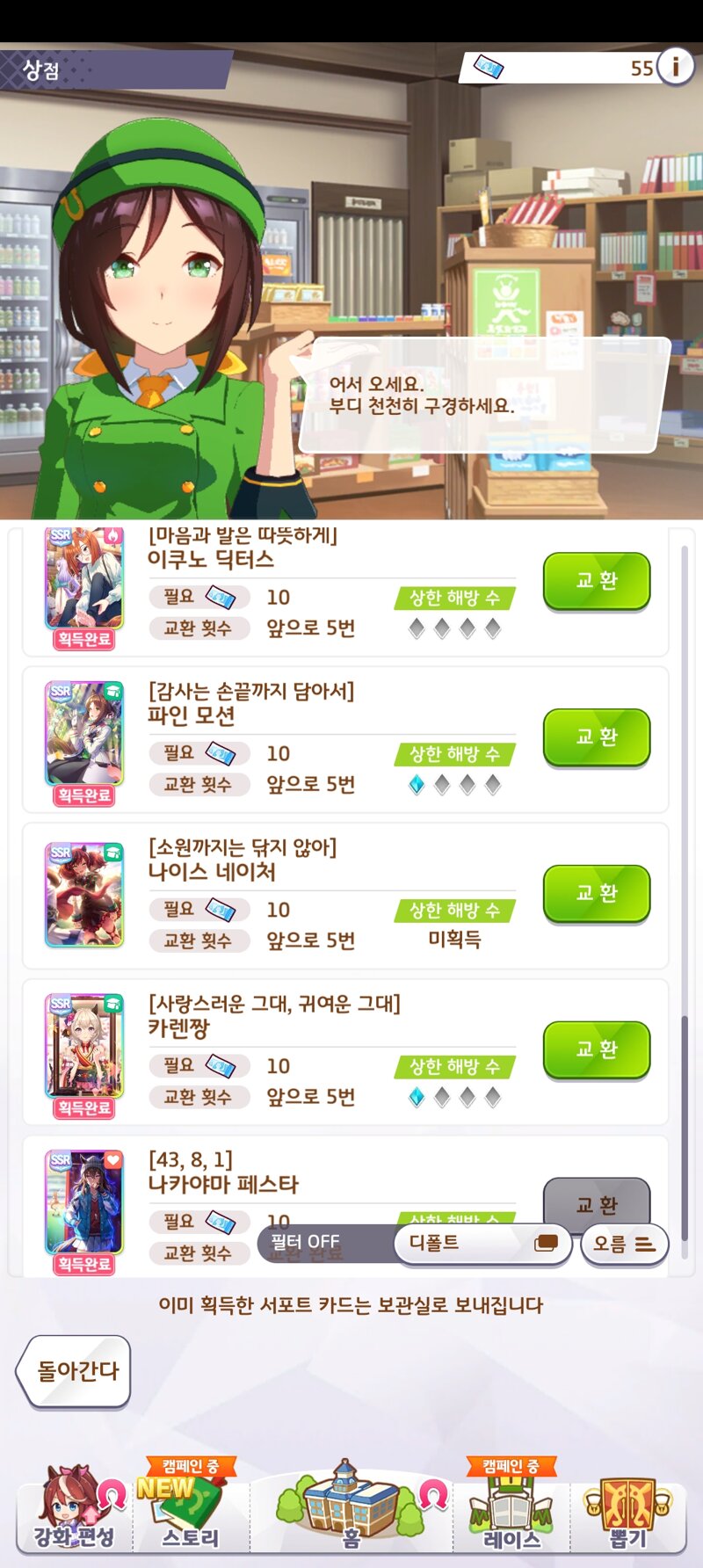This screenshot has height=1568, width=703.
Task: Open the 디폴트 sort dropdown
Action: point(482,1243)
